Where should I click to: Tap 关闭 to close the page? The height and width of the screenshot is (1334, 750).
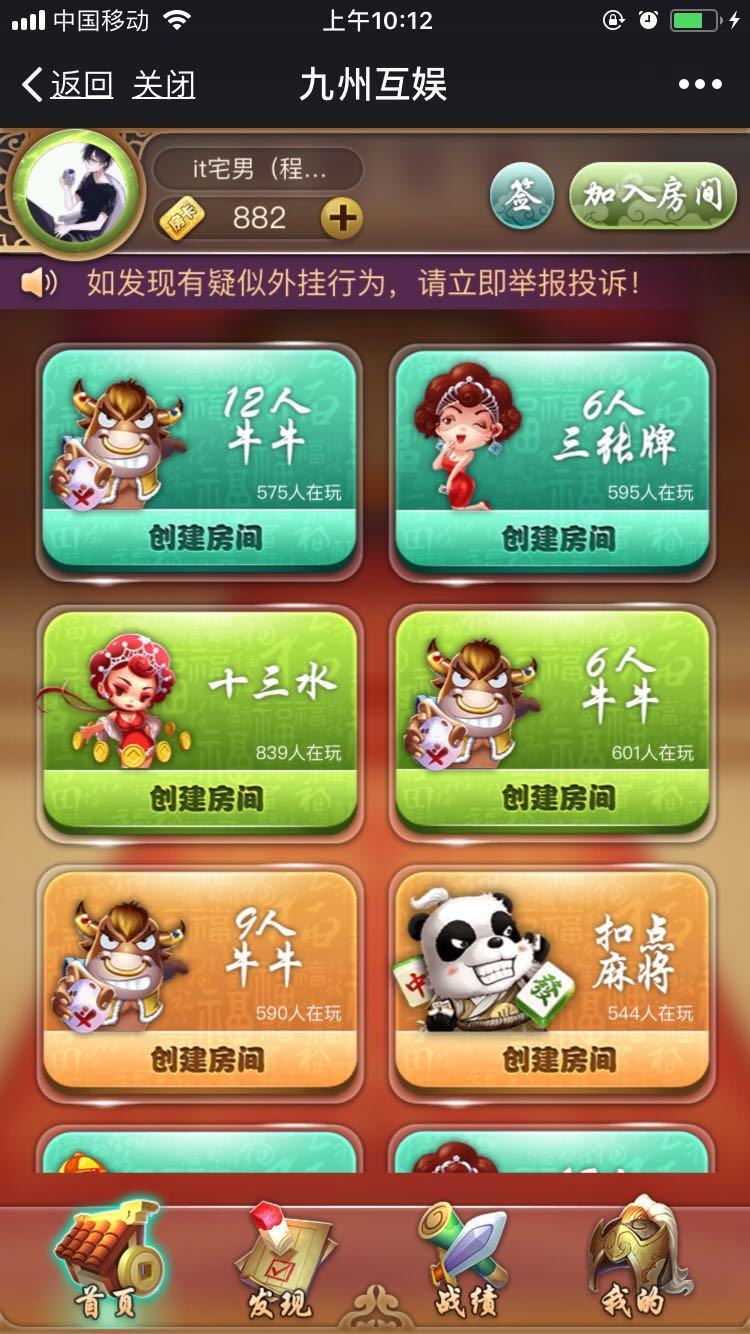click(163, 85)
